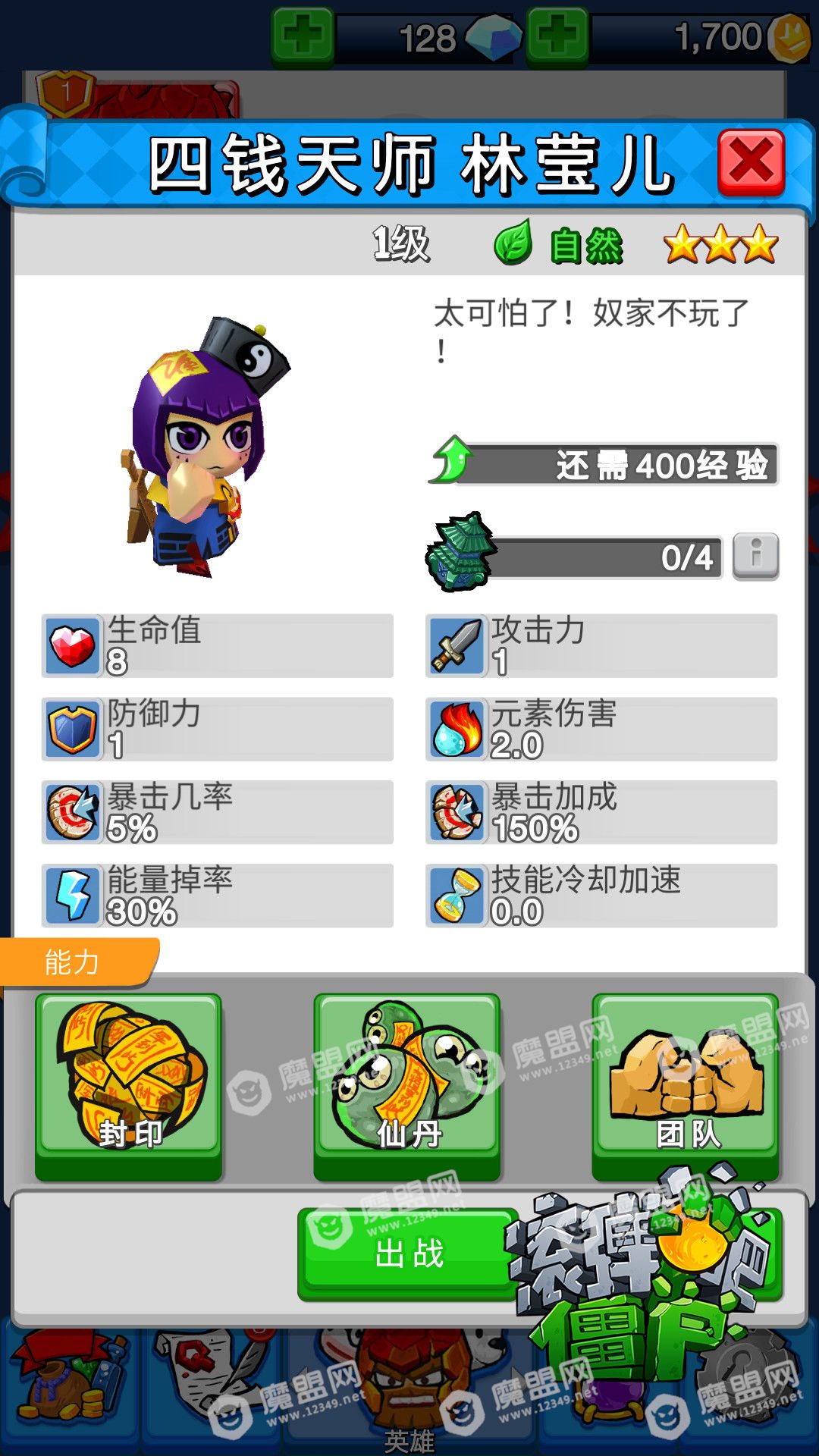Viewport: 819px width, 1456px height.
Task: Close the 林莹儿 hero detail dialog
Action: pos(751,163)
